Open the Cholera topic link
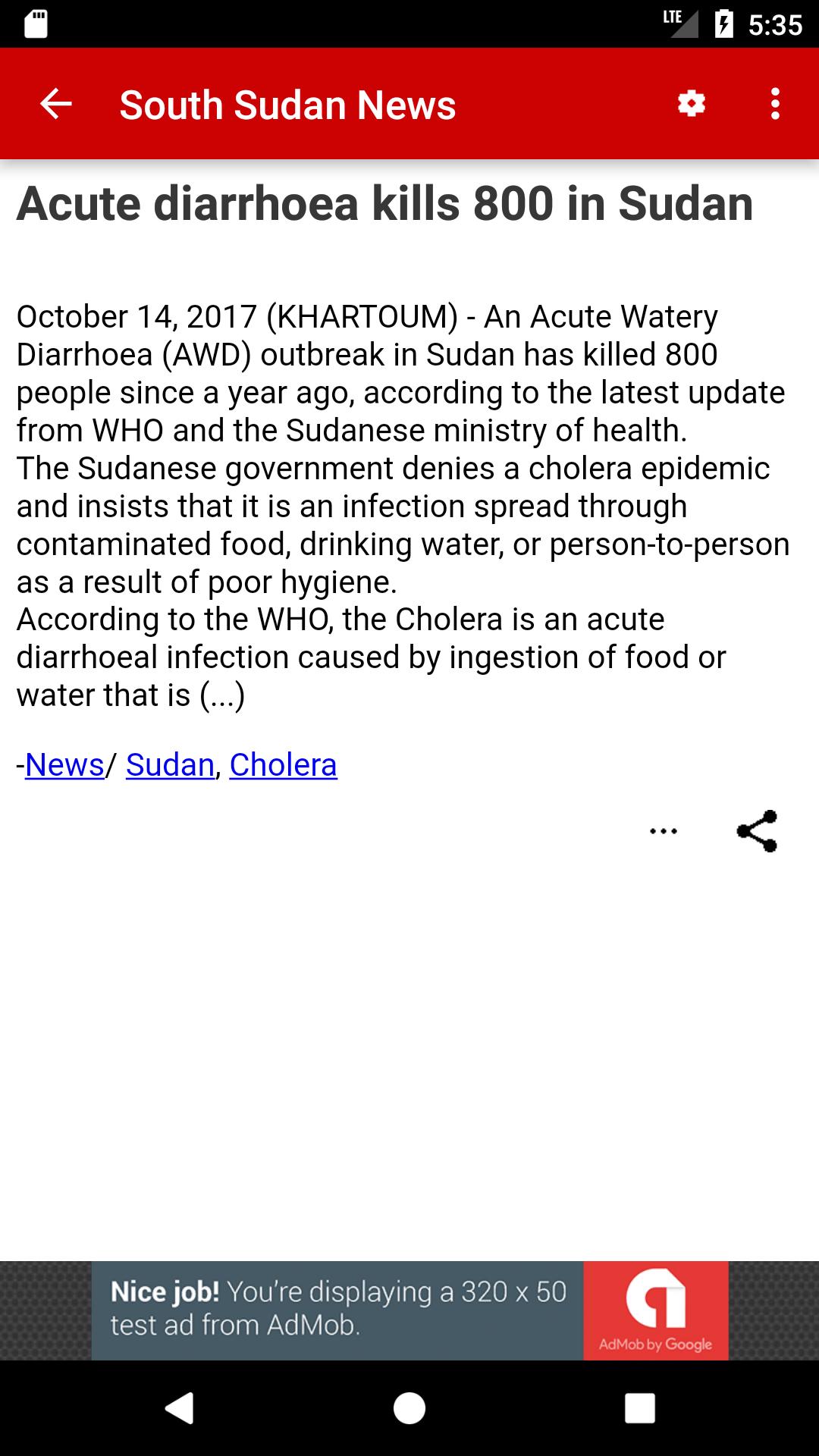 (283, 764)
